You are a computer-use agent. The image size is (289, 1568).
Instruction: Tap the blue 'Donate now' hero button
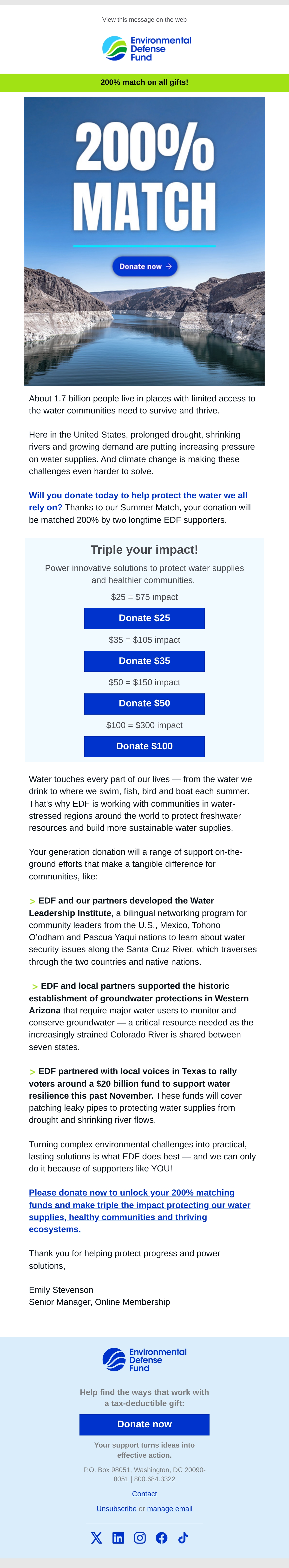[x=145, y=266]
